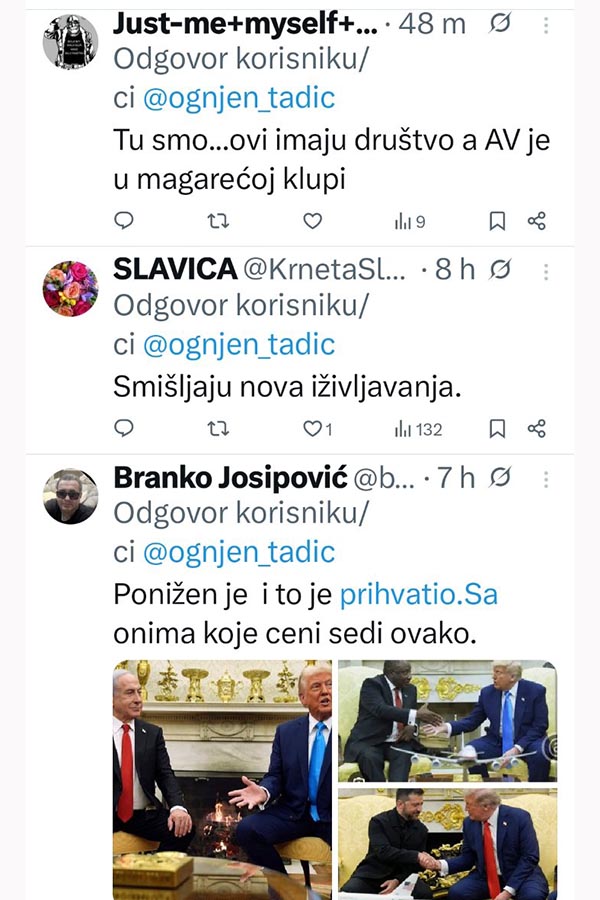Open the top right photo in Branko's tweet
600x900 pixels.
[x=447, y=721]
